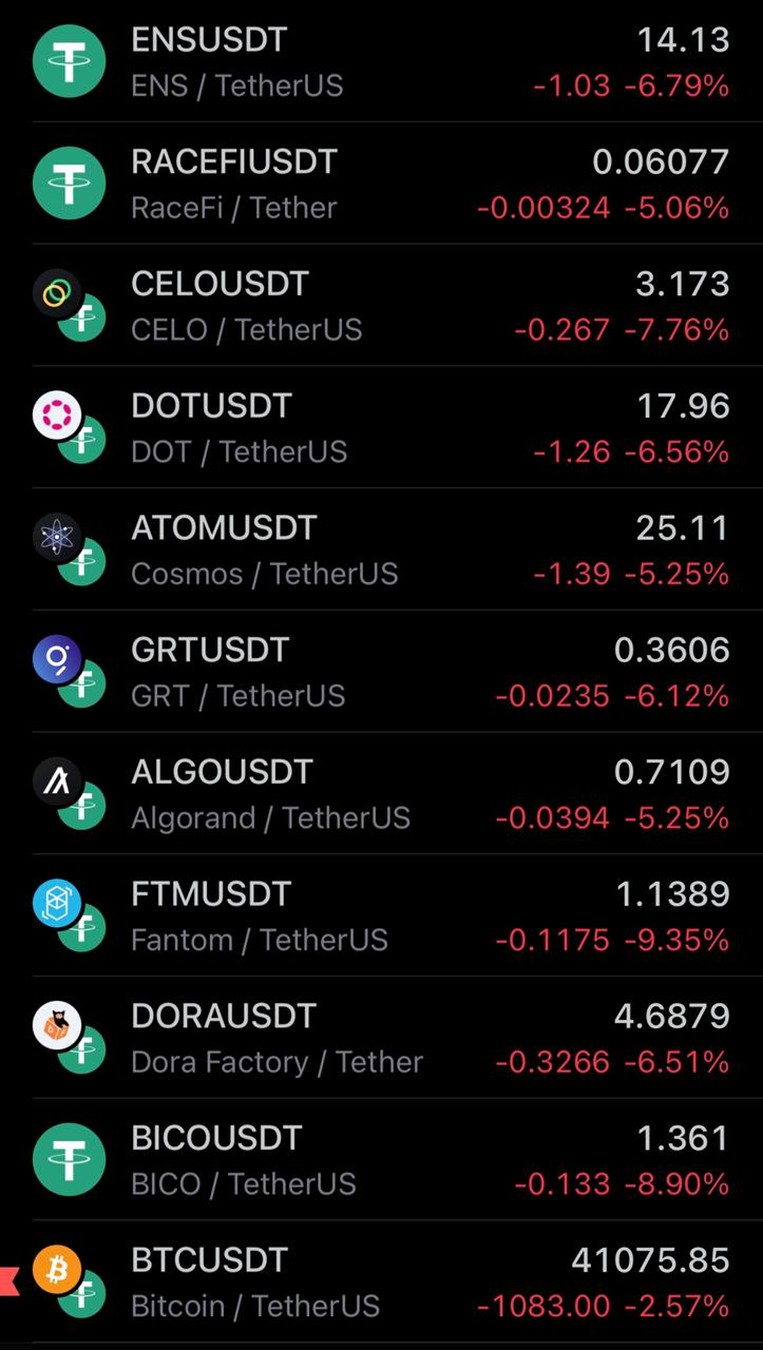View the DOTUSDT chart

(381, 427)
